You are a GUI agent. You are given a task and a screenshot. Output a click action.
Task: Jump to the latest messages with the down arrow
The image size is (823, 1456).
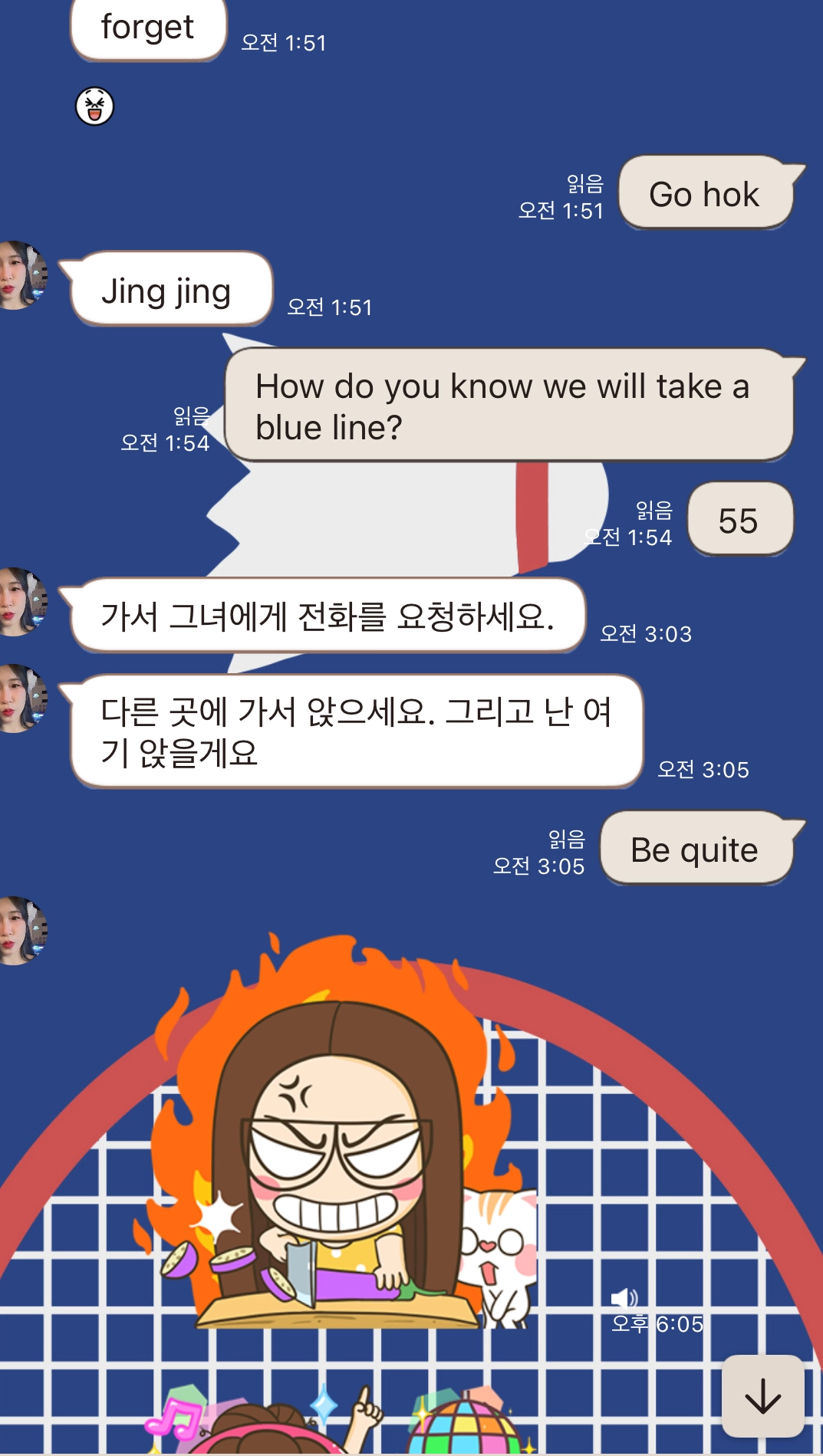pyautogui.click(x=762, y=1395)
